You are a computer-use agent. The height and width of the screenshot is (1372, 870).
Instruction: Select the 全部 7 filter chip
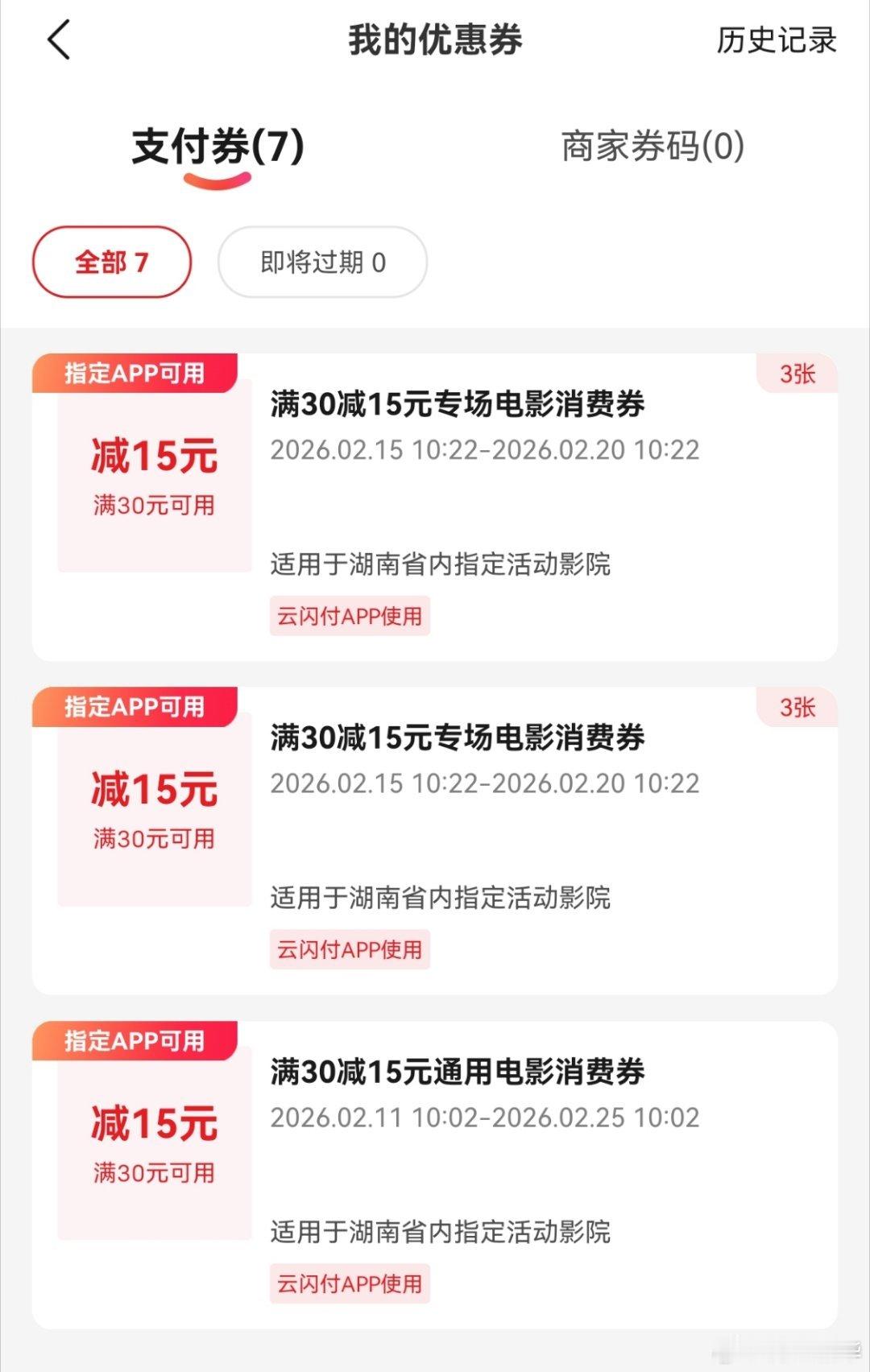[x=110, y=261]
